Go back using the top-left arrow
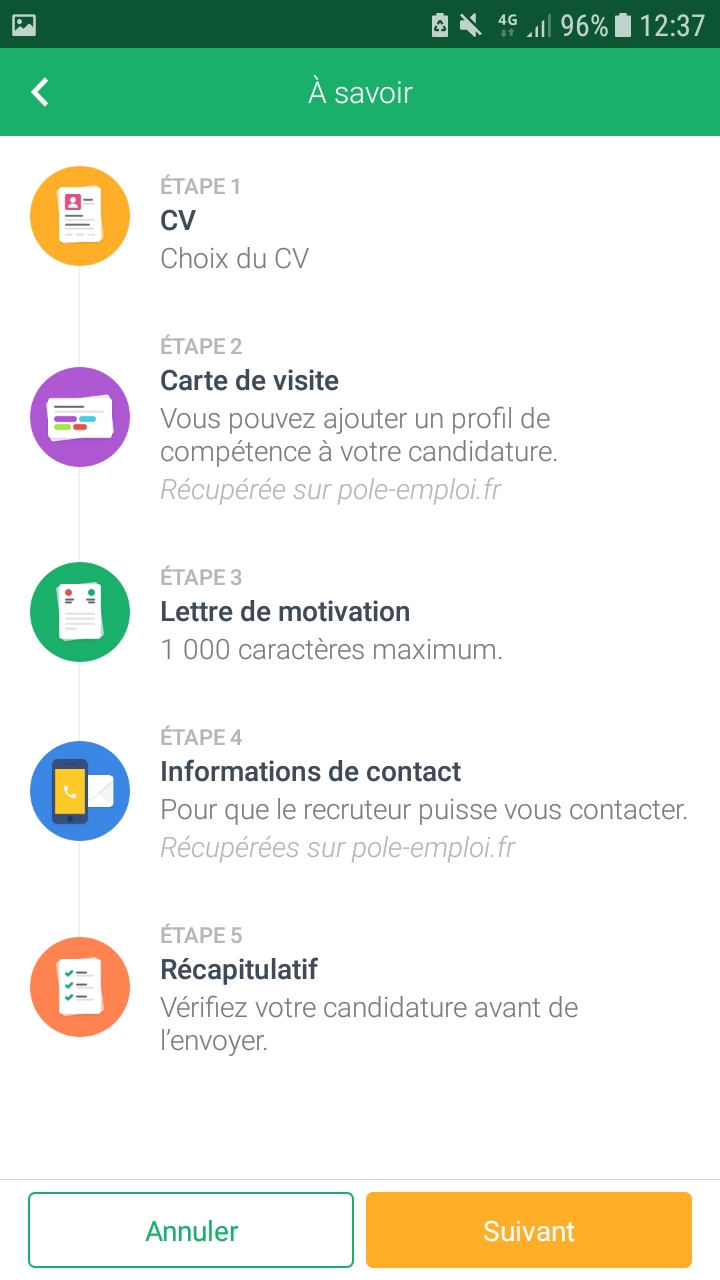The width and height of the screenshot is (720, 1280). click(40, 92)
